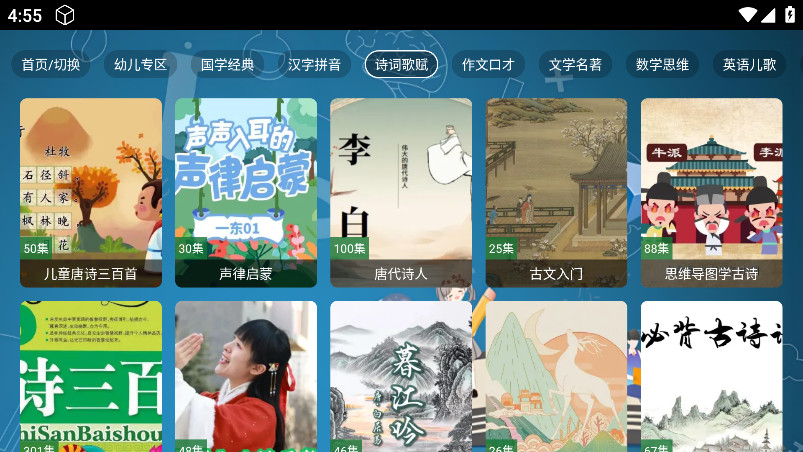Go to the 英语儿歌 tab
803x452 pixels.
[749, 64]
